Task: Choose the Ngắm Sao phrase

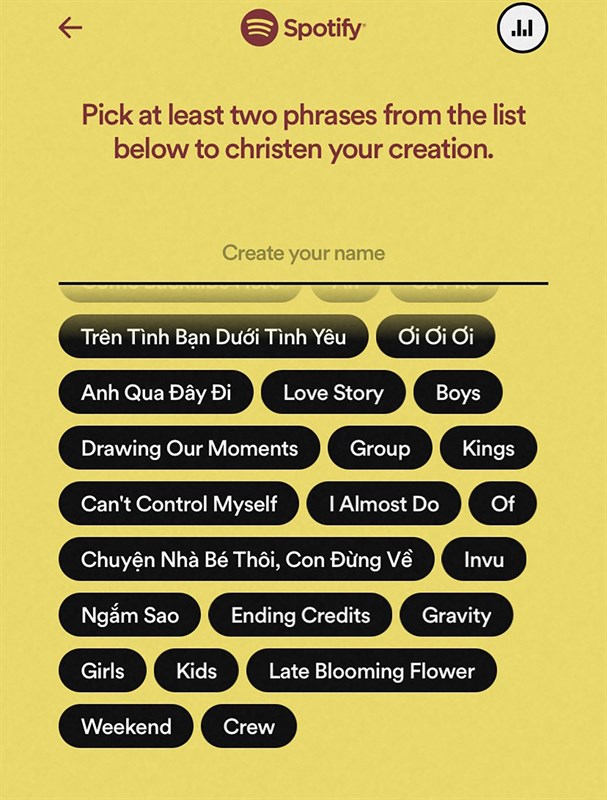Action: click(130, 615)
